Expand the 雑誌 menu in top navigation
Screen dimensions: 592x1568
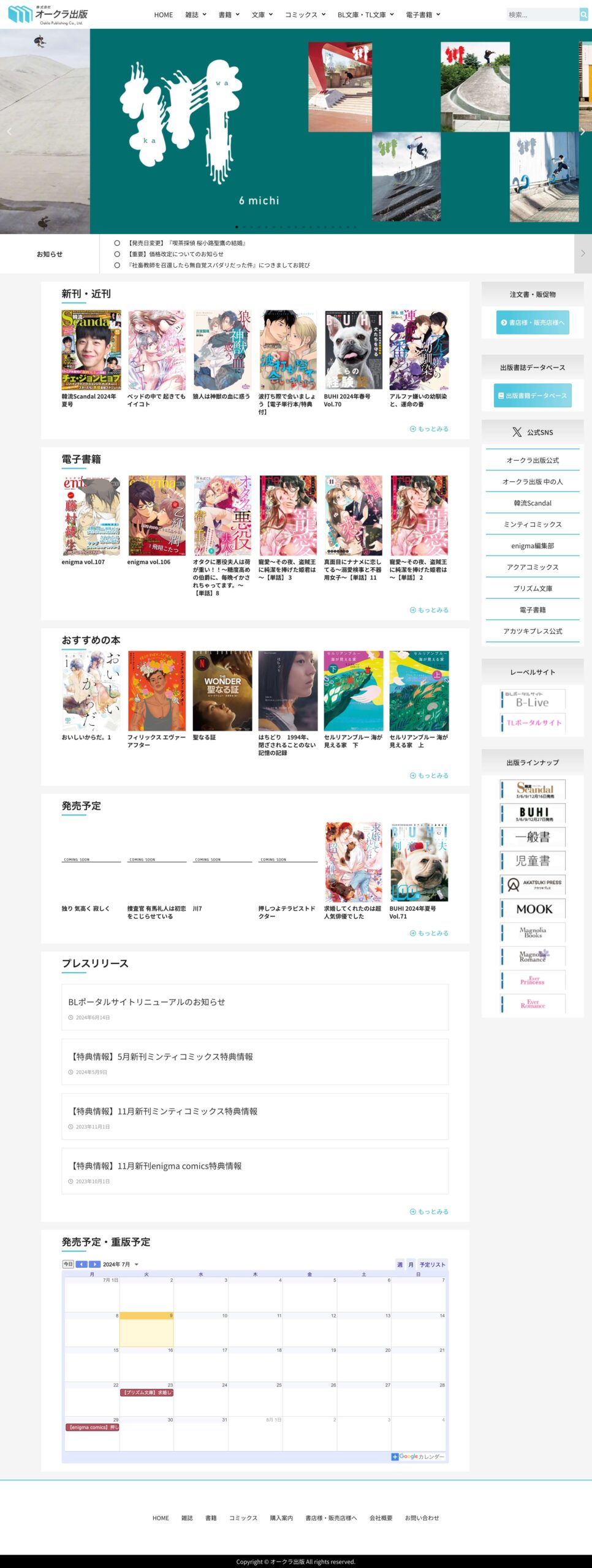pyautogui.click(x=195, y=15)
